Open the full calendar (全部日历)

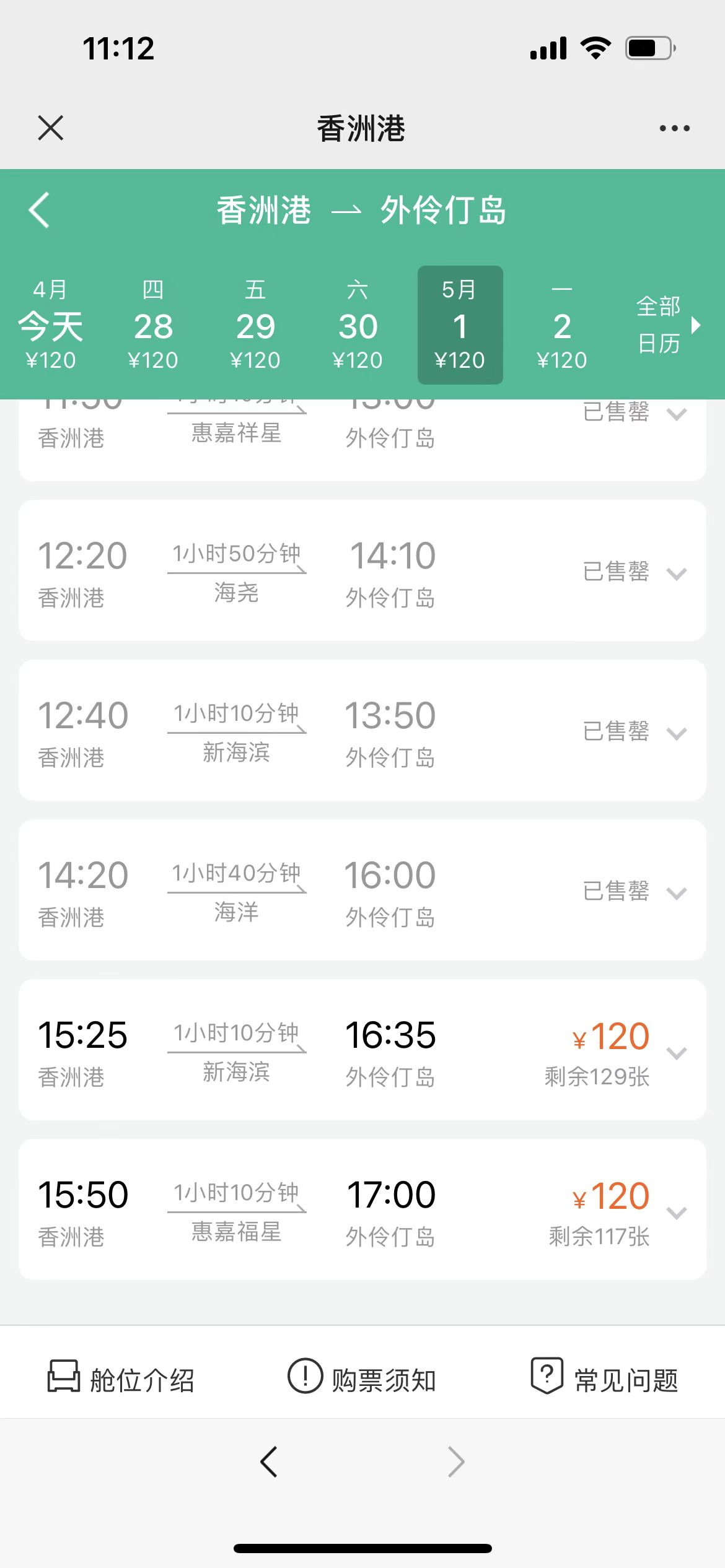point(666,325)
